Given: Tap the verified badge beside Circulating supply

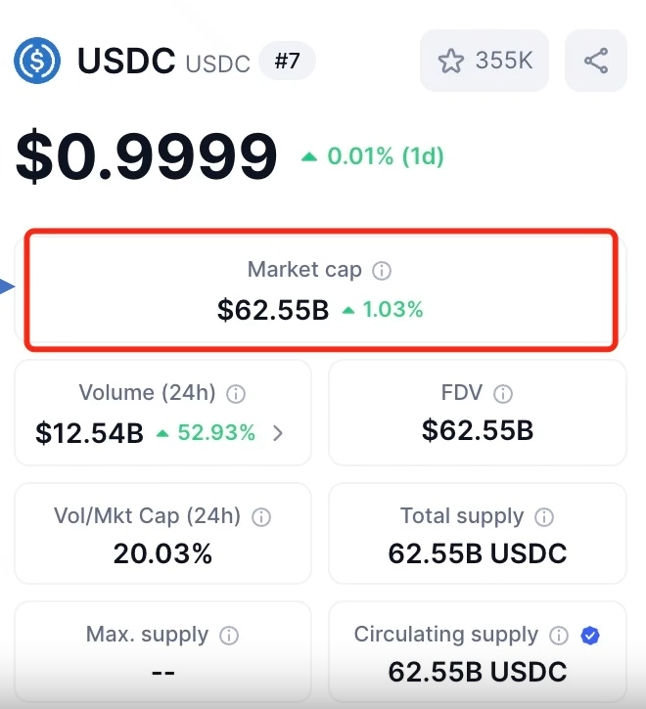Looking at the screenshot, I should [590, 635].
